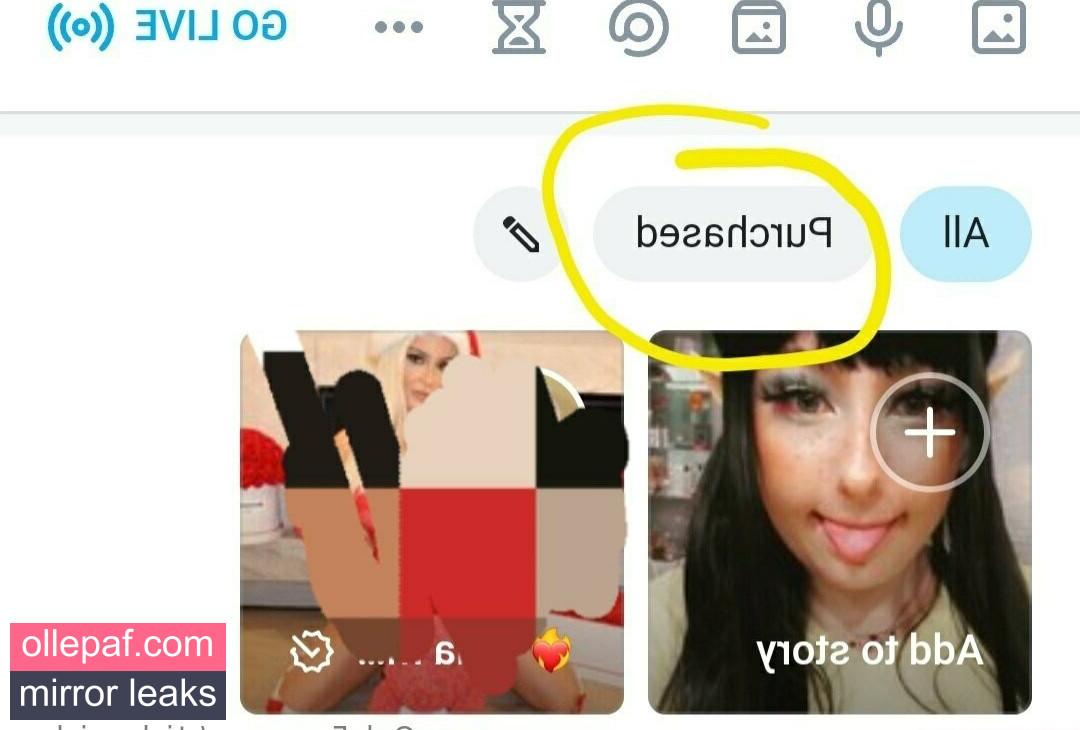Open the media vault icon
Image resolution: width=1080 pixels, height=730 pixels.
point(759,28)
